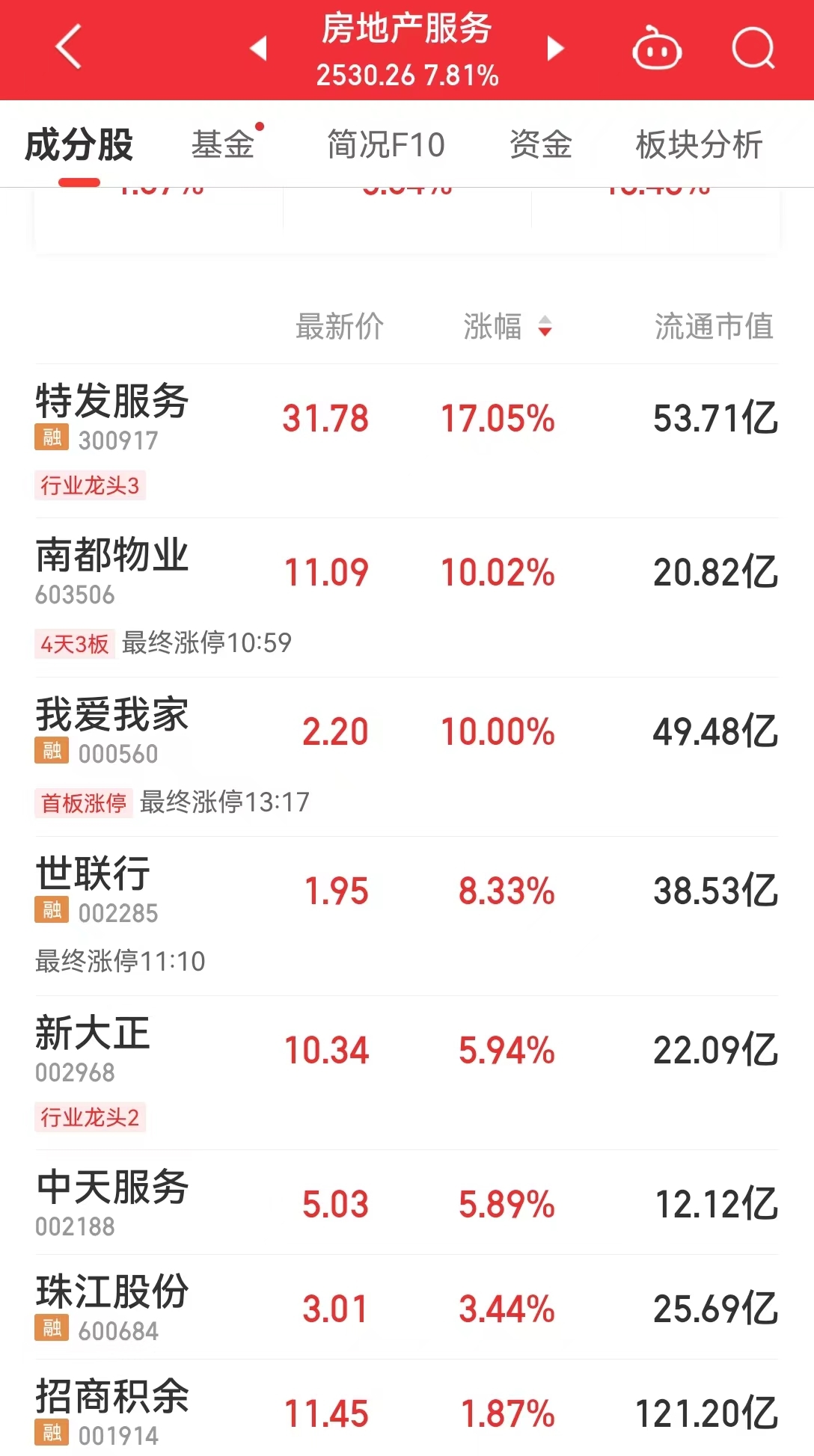The image size is (814, 1456).
Task: Open the robot assistant icon
Action: tap(656, 48)
